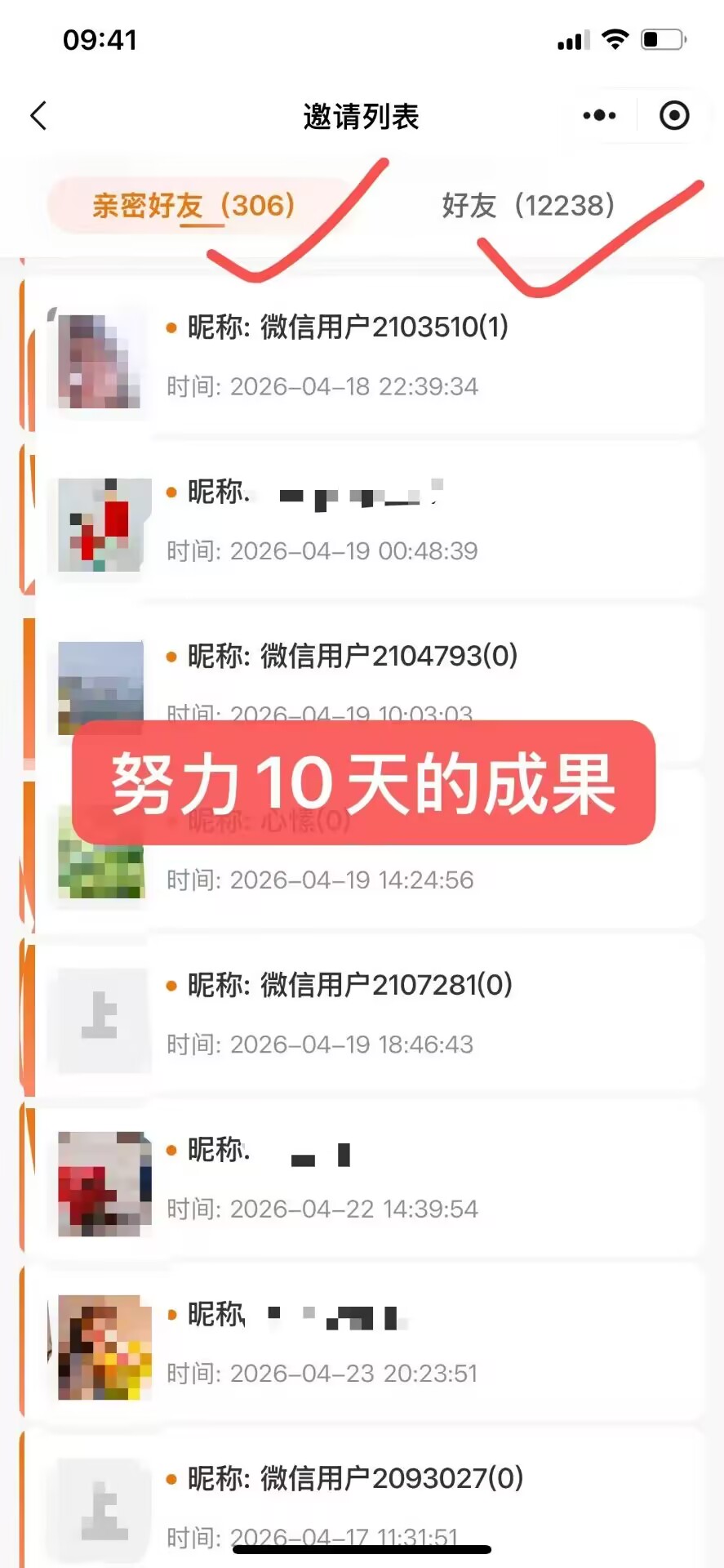Switch to the 好友 (12238) tab
Image resolution: width=724 pixels, height=1568 pixels.
(x=528, y=205)
